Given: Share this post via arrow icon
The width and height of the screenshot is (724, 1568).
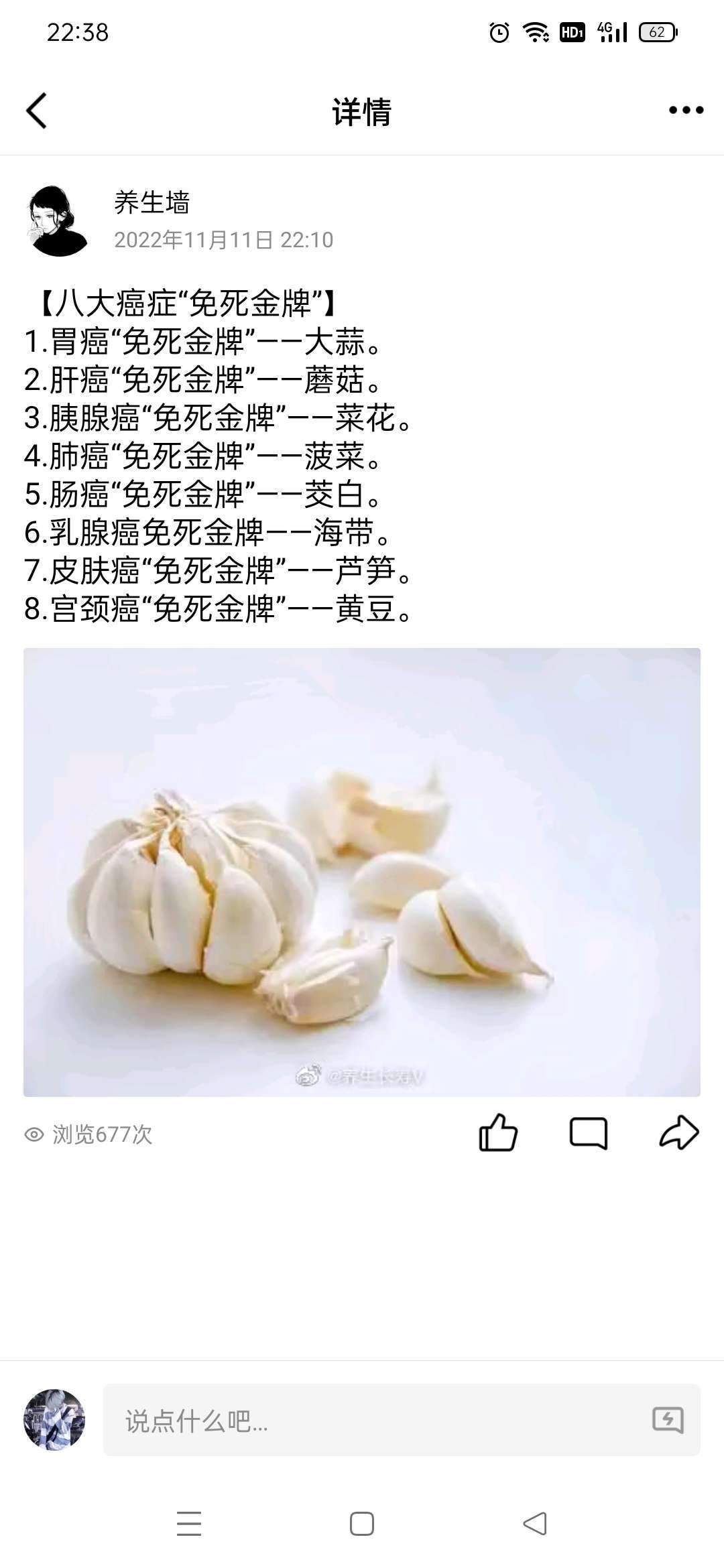Looking at the screenshot, I should [678, 1133].
